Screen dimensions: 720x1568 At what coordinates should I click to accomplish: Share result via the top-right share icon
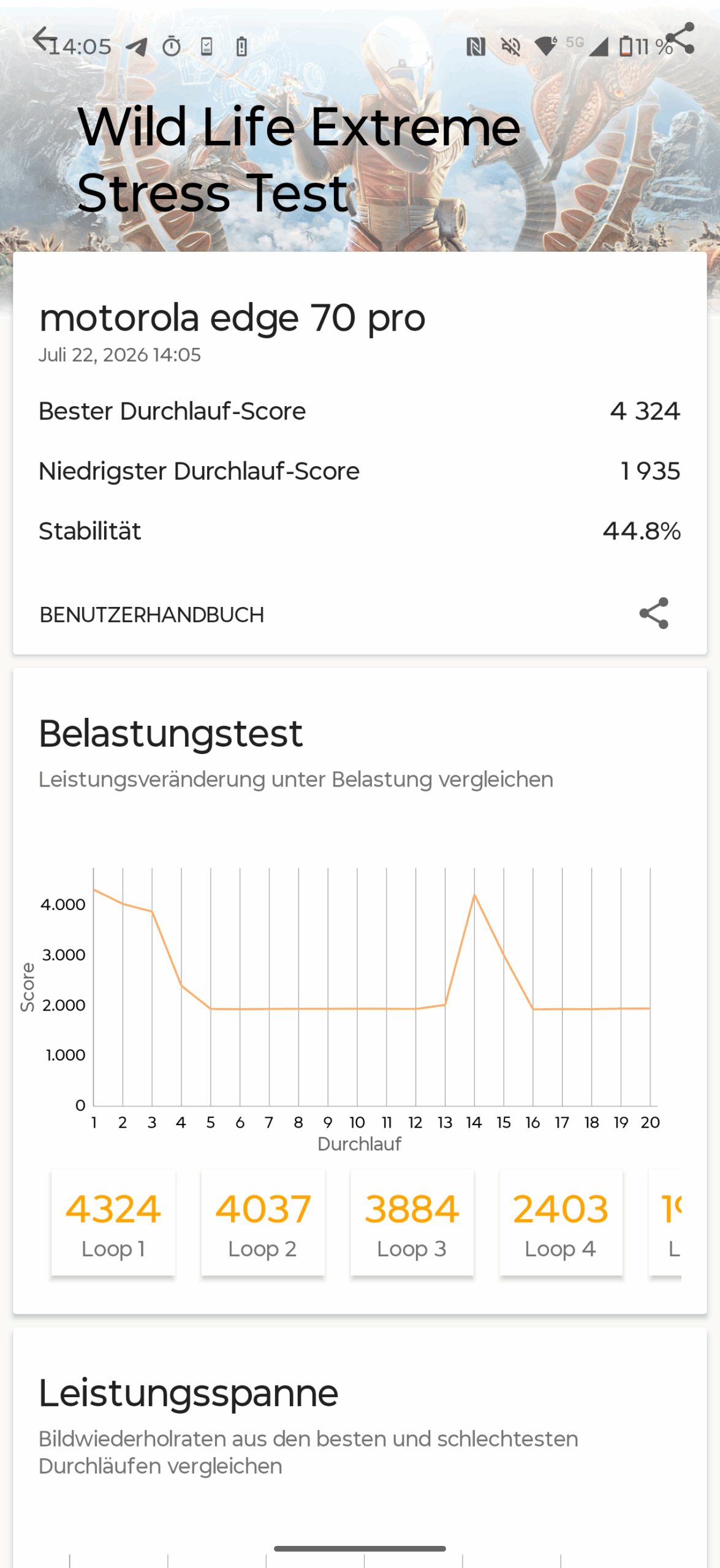[680, 39]
